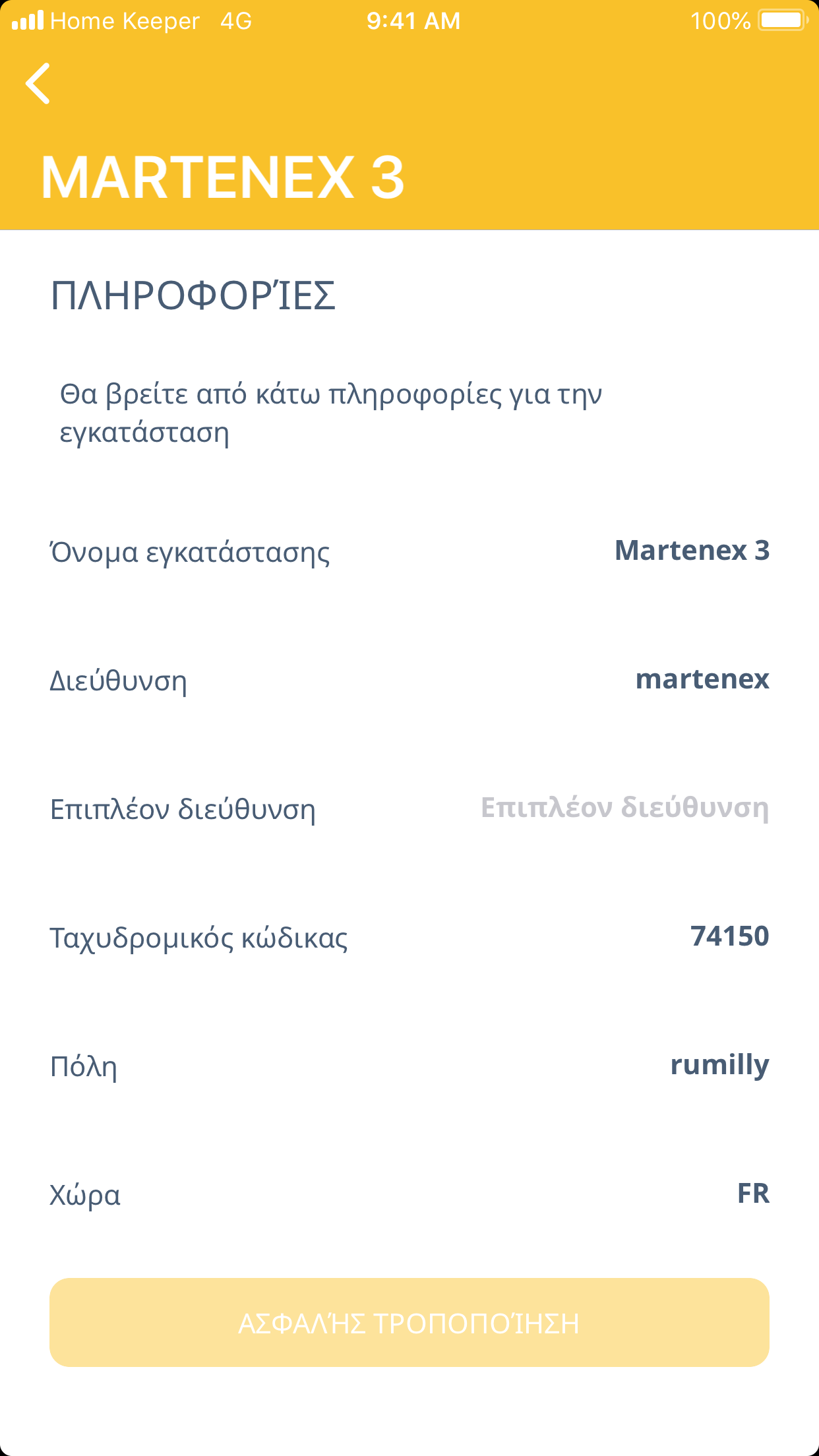819x1456 pixels.
Task: Edit the installation name field Martenex 3
Action: tap(691, 551)
